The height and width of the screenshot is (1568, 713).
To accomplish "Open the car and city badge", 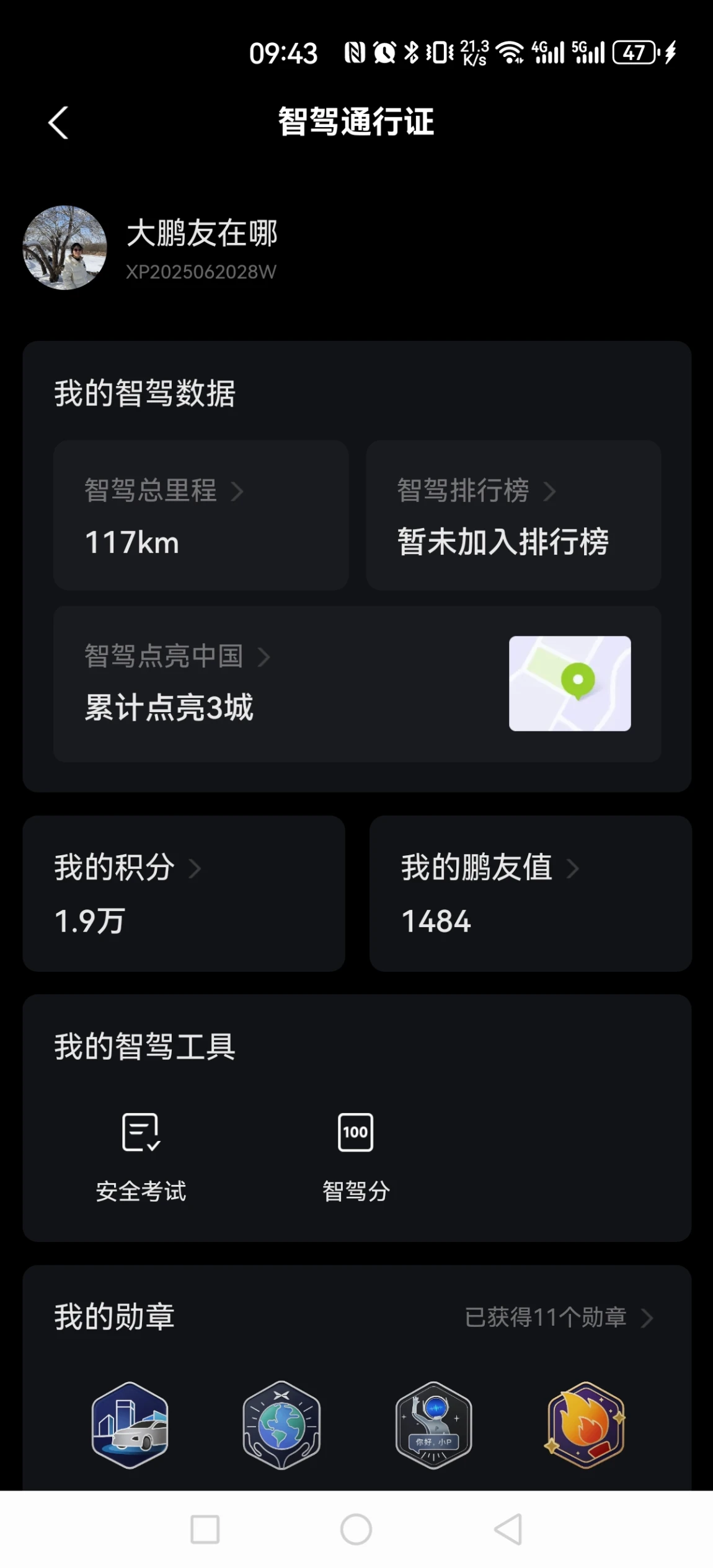I will point(130,1425).
